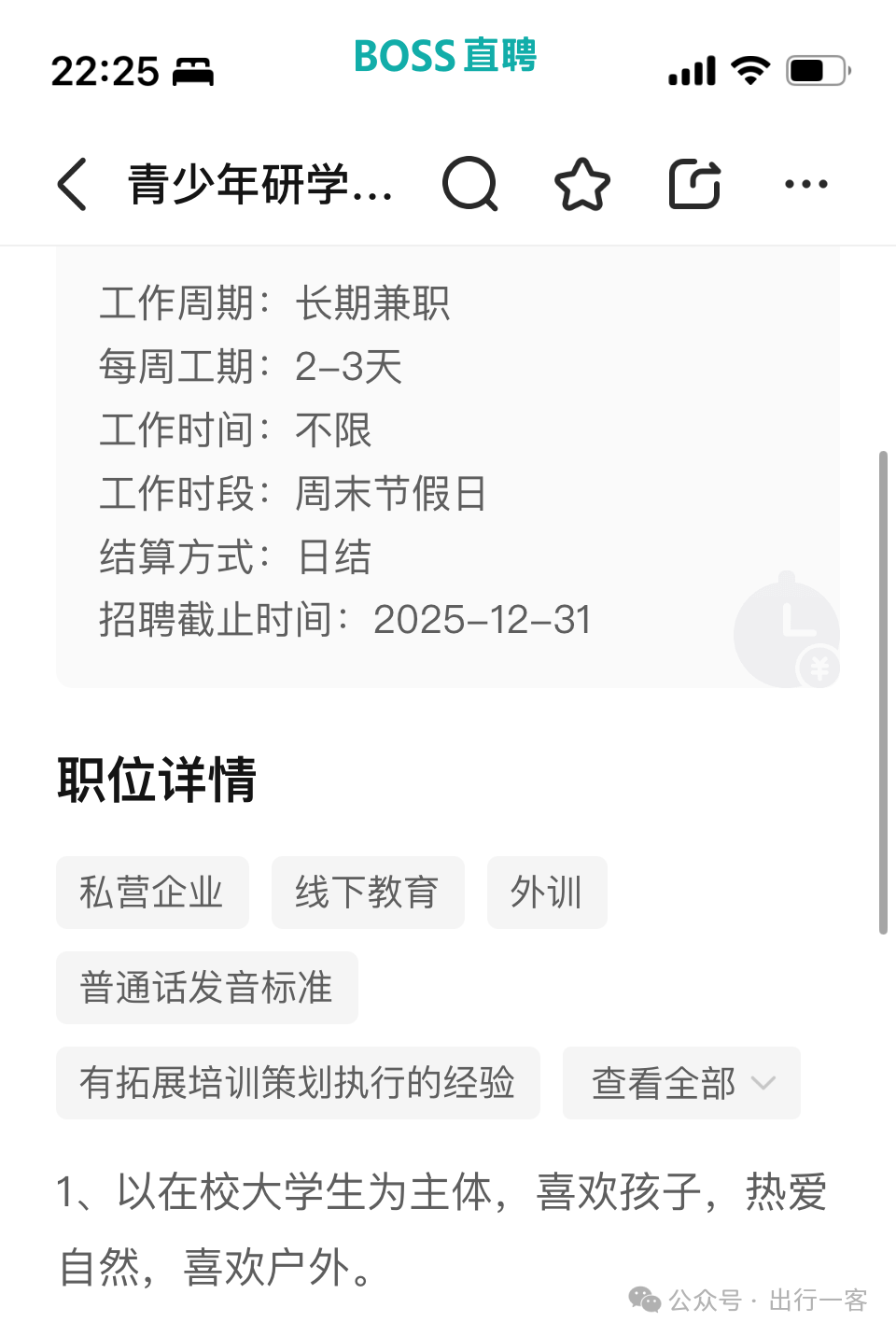Viewport: 896px width, 1336px height.
Task: Tap the 私营企业 tag
Action: point(152,893)
